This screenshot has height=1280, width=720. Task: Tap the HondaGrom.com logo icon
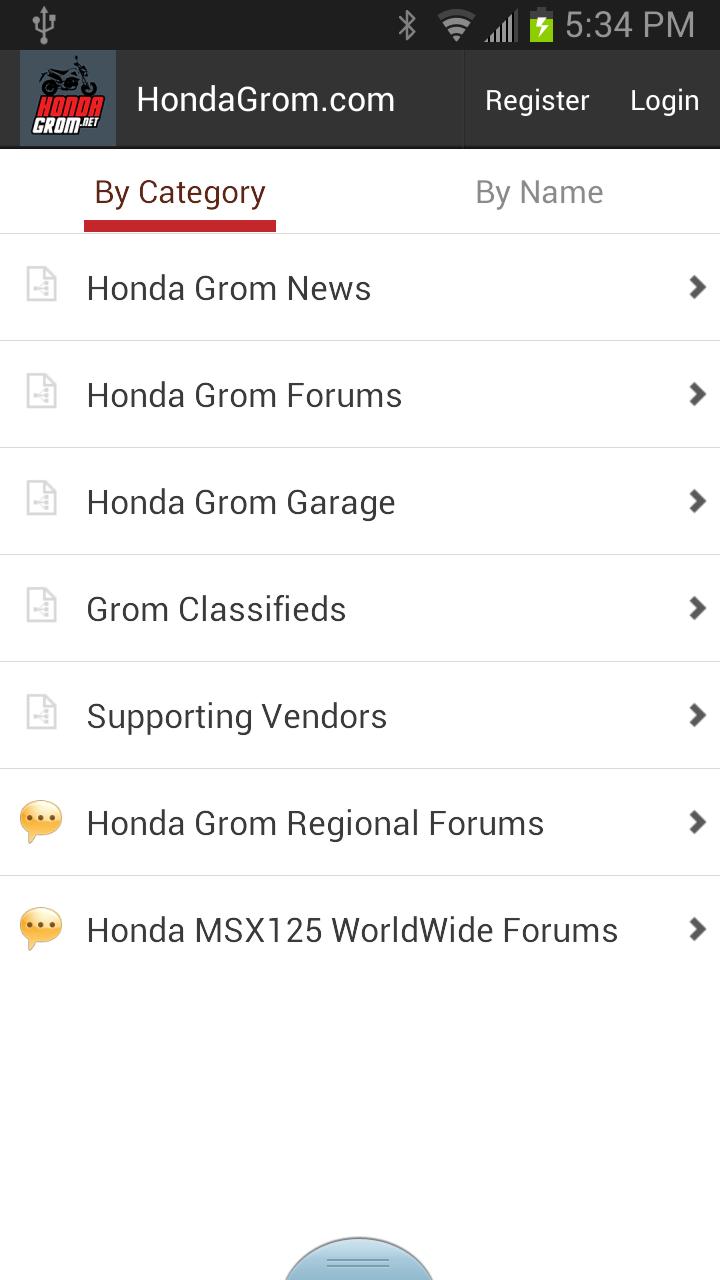pyautogui.click(x=68, y=99)
